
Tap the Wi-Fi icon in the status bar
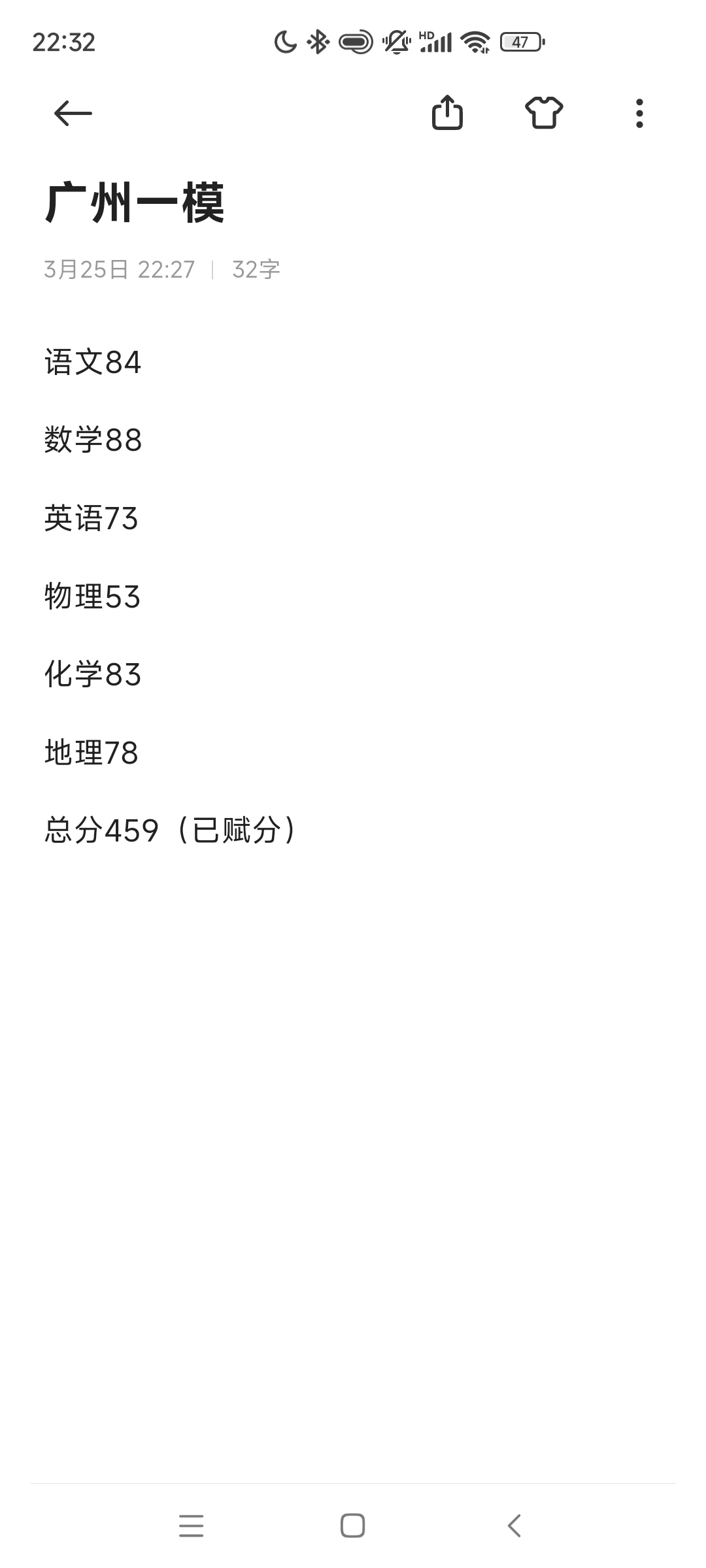pyautogui.click(x=477, y=41)
